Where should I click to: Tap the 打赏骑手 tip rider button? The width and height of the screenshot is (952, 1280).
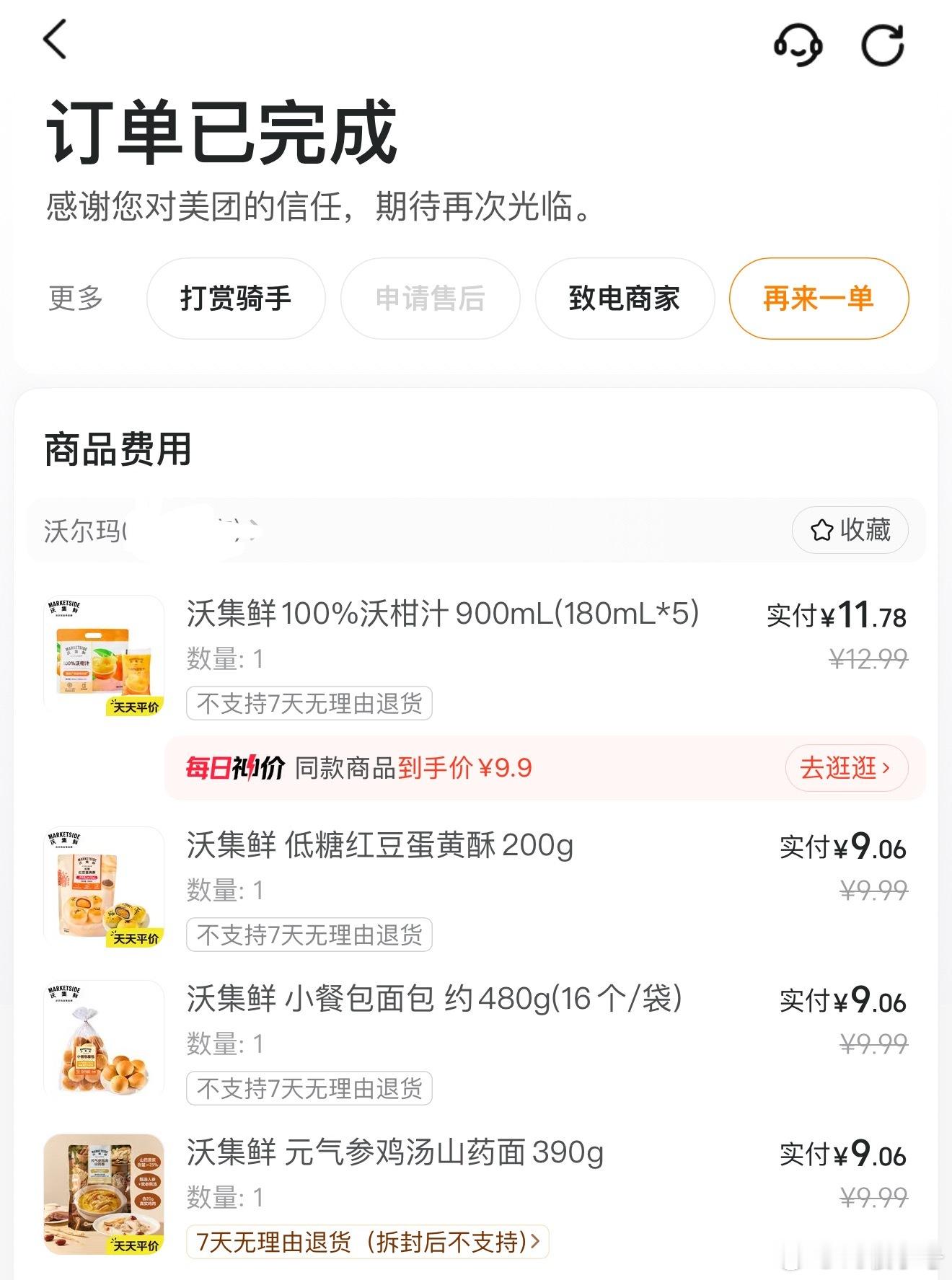236,299
